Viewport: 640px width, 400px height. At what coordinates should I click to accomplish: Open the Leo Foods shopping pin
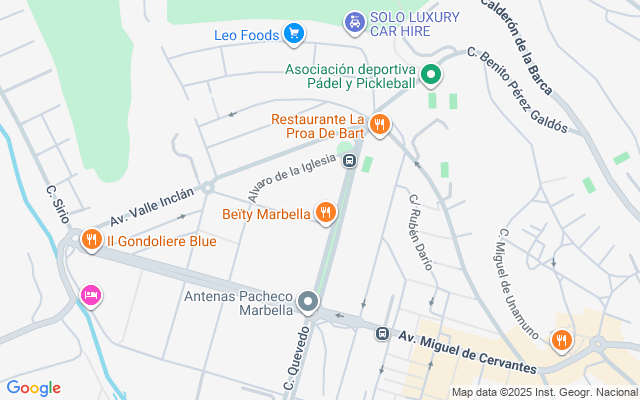point(294,34)
